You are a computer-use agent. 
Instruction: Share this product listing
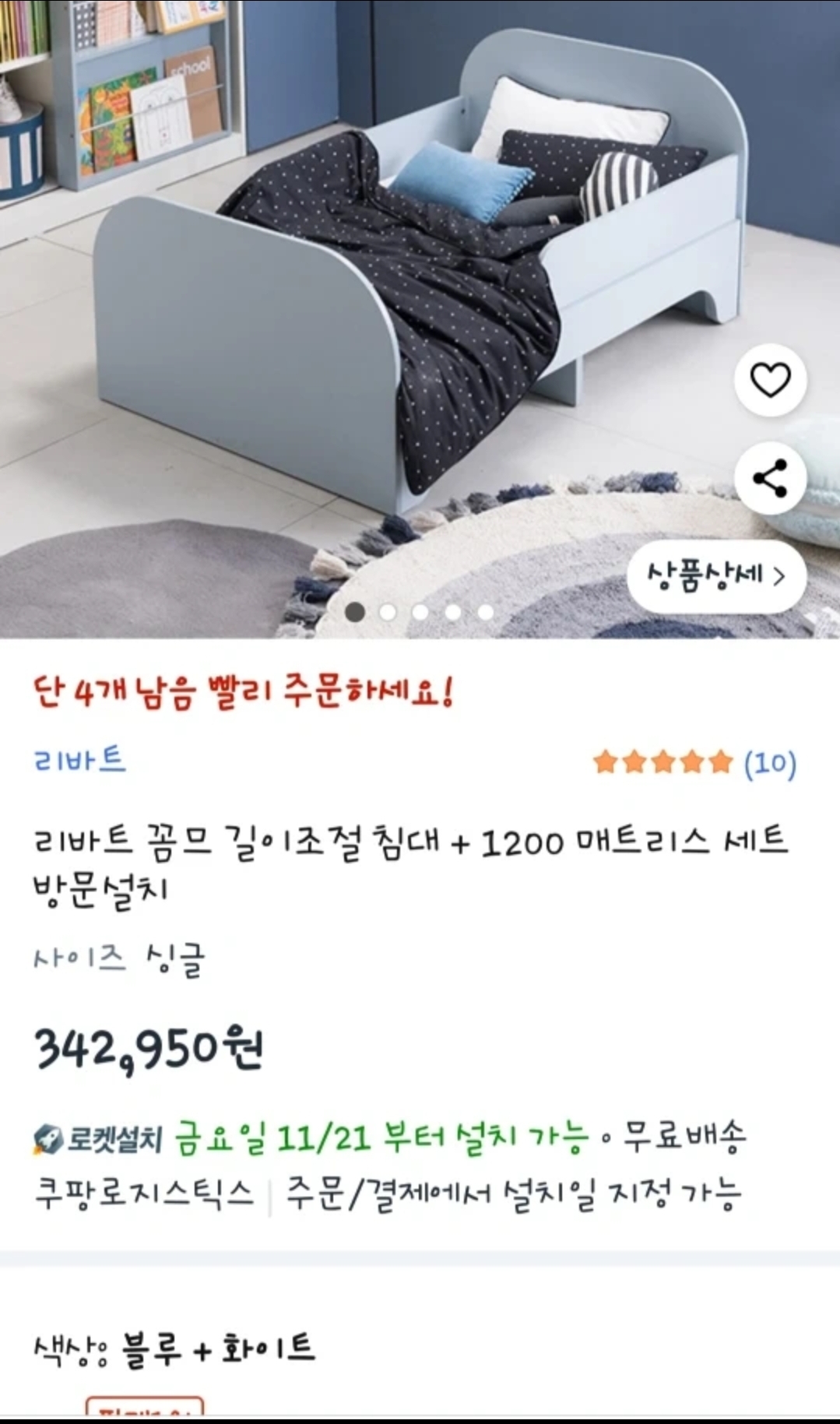(770, 479)
